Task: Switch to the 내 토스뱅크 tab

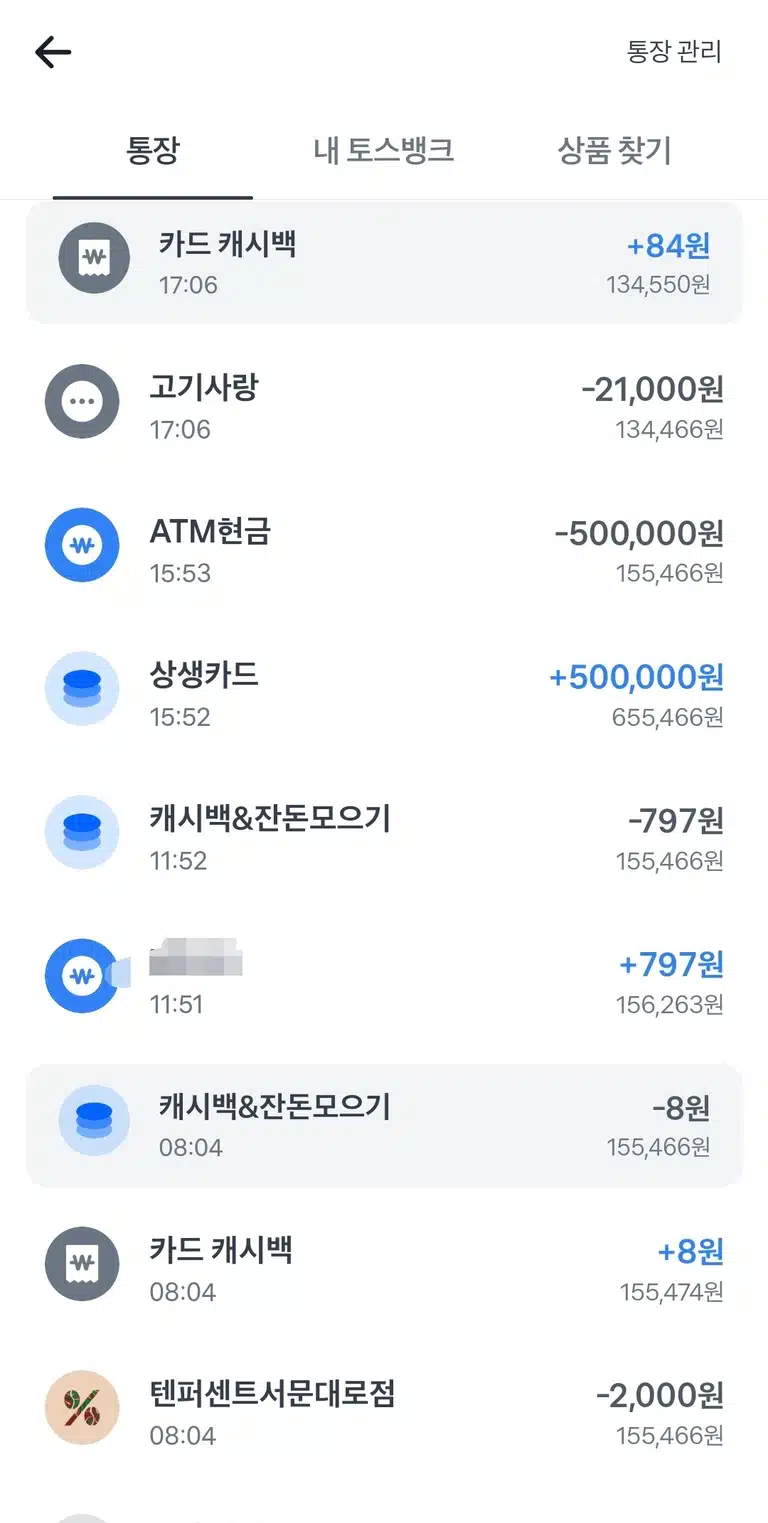Action: [x=384, y=151]
